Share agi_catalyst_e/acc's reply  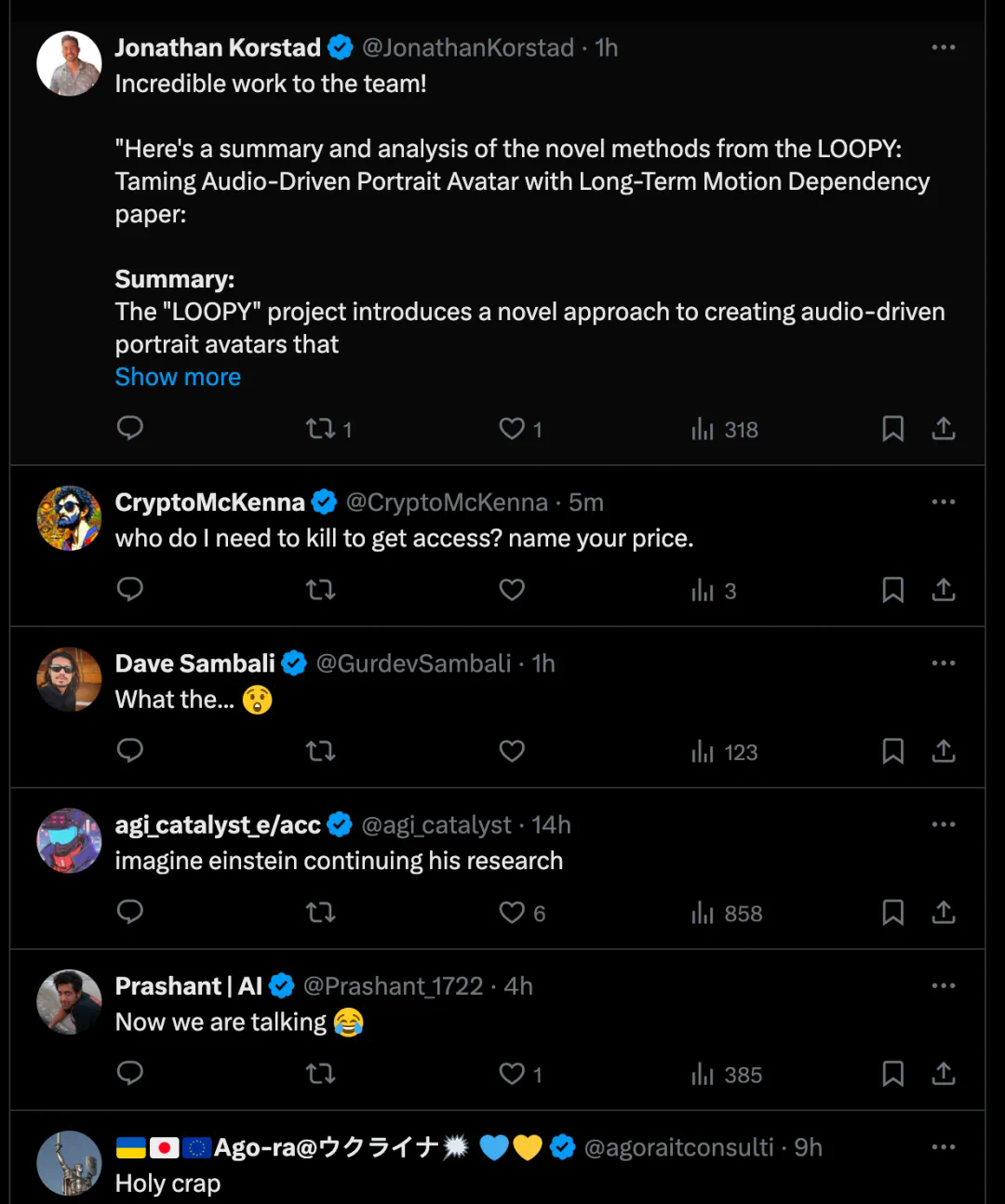(x=943, y=913)
